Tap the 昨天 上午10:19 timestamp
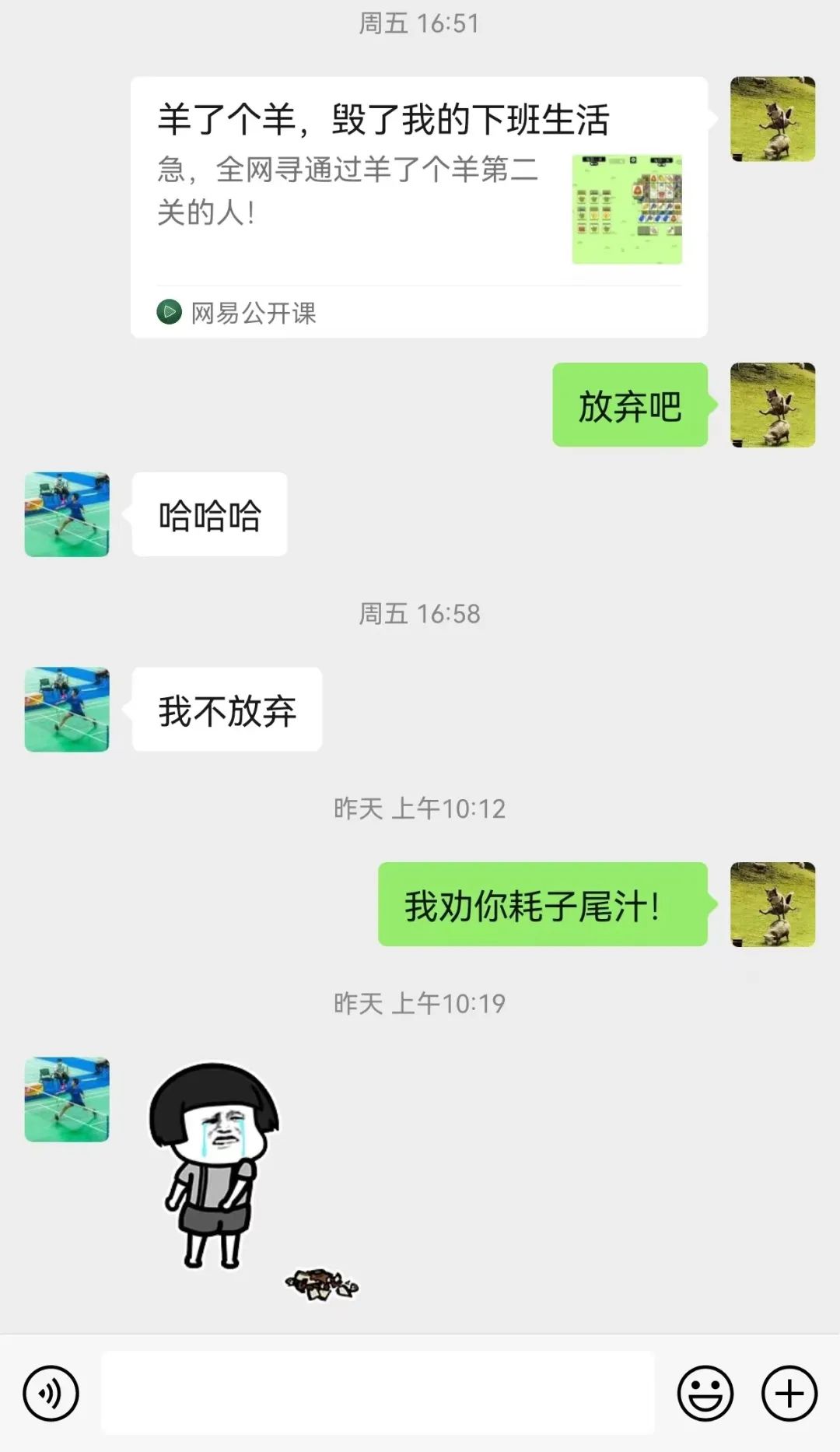Viewport: 840px width, 1452px height. pos(420,1004)
